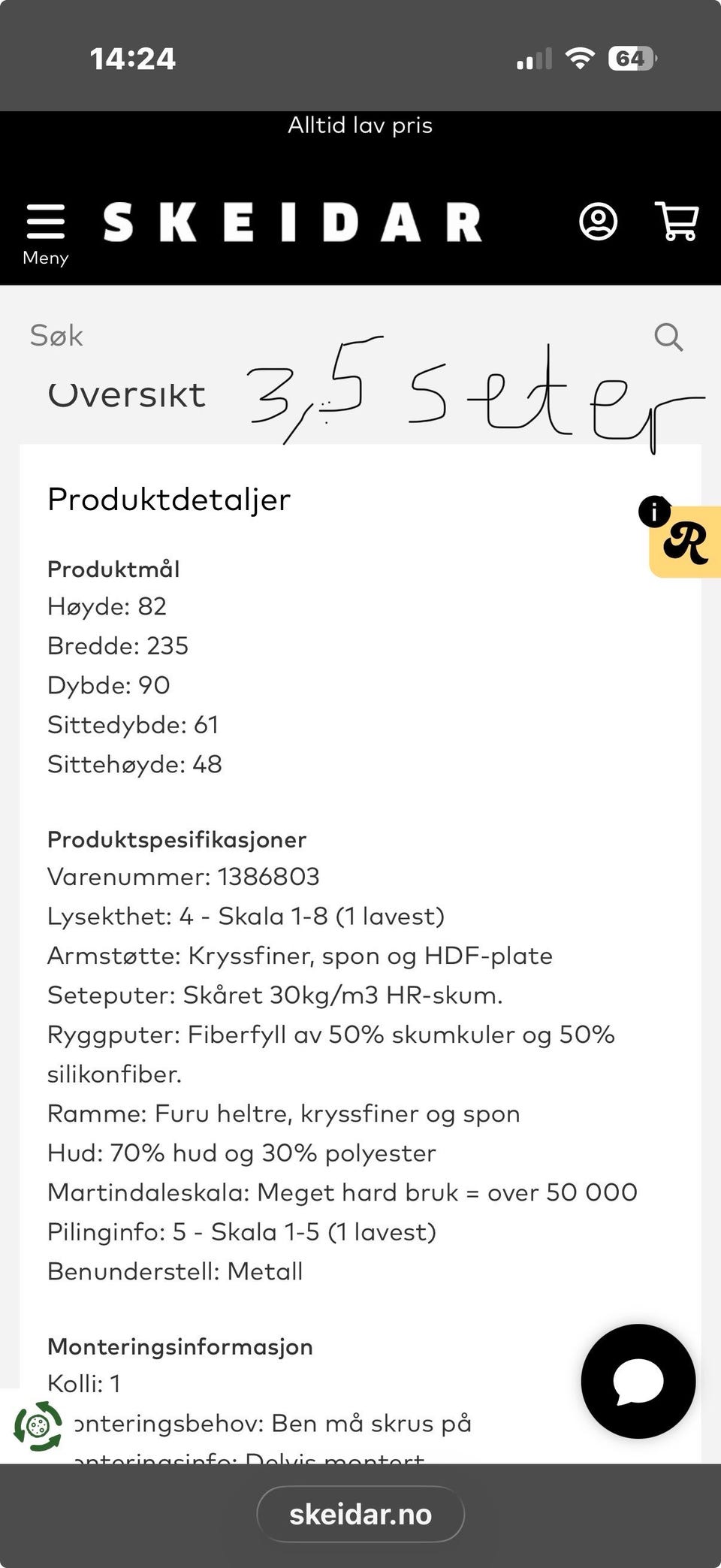Select the Monteringsinformasjon heading

(179, 1347)
